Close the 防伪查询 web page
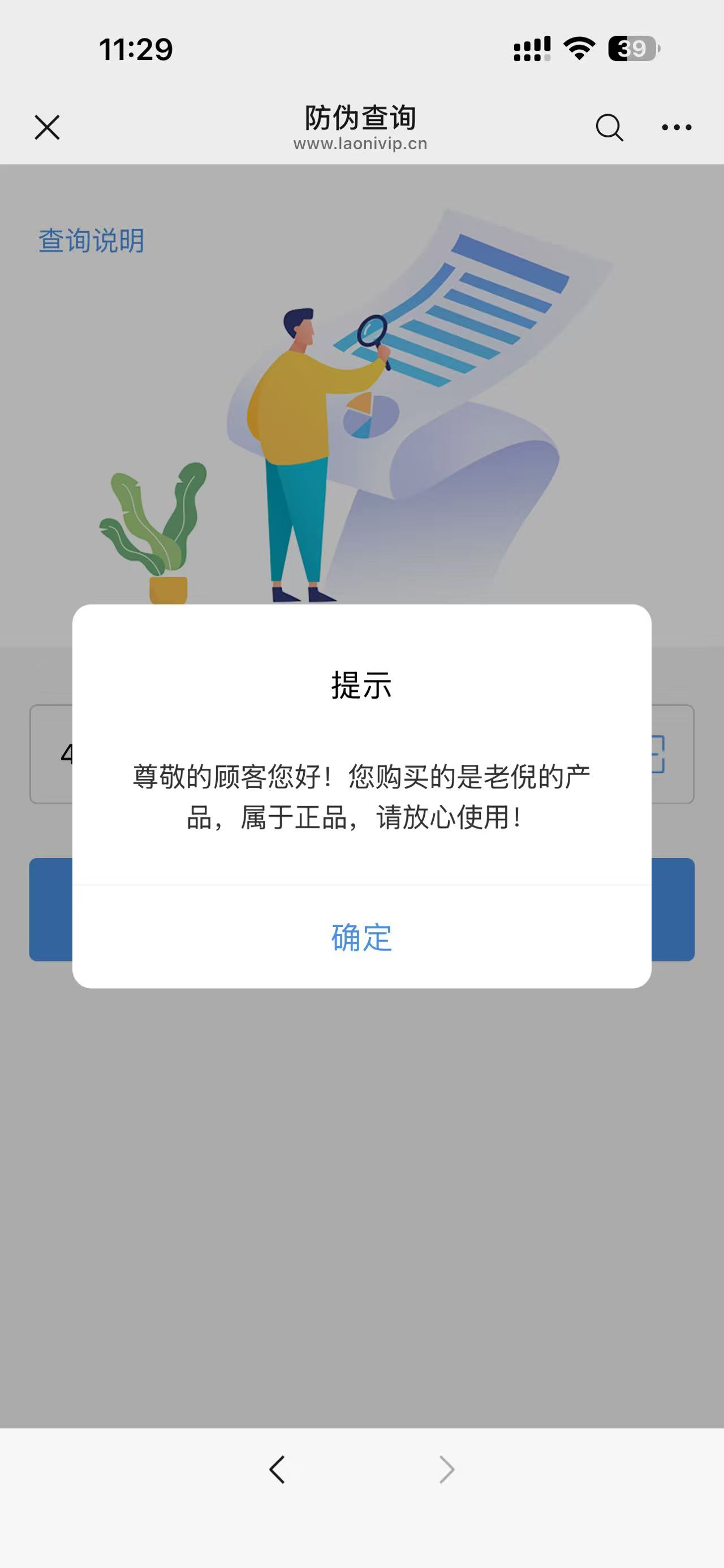Screen dimensions: 724x1568 coord(47,127)
